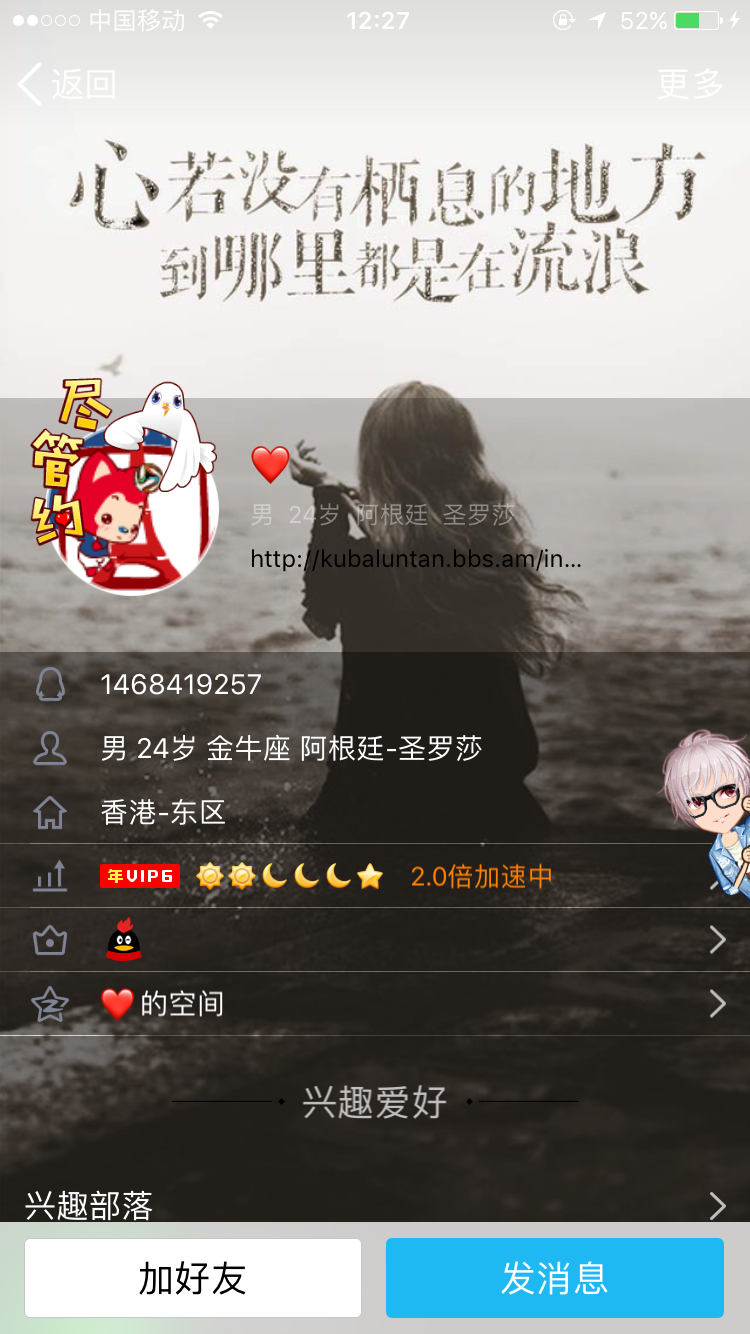Open the 的空间 Qzone row
The image size is (750, 1334).
(x=375, y=1004)
